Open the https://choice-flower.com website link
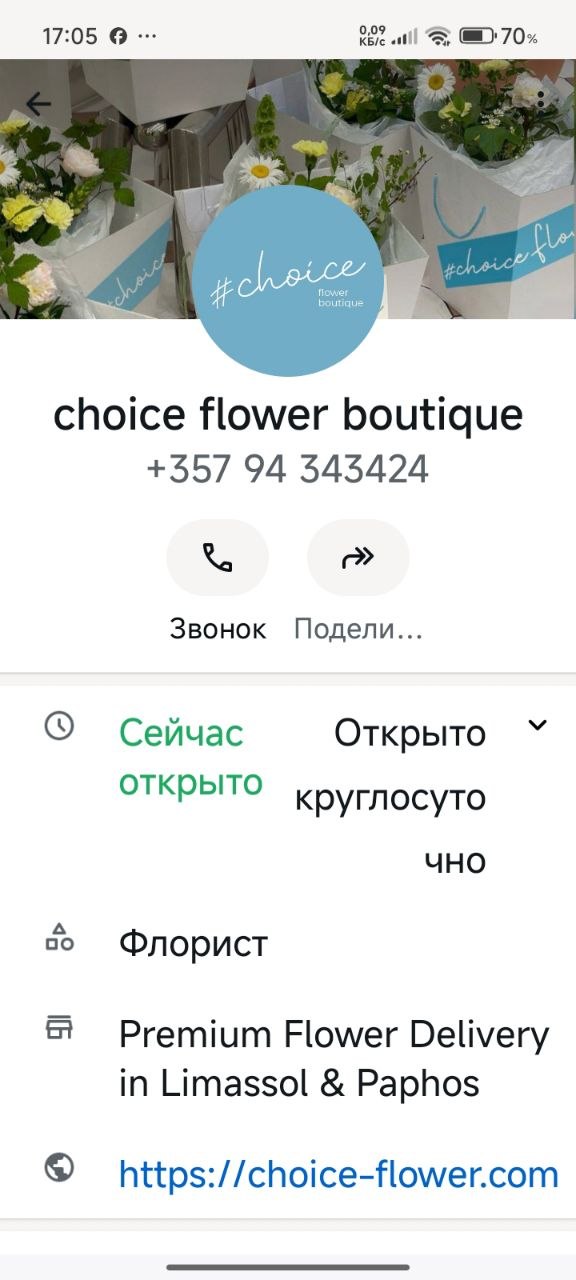The width and height of the screenshot is (576, 1280). (338, 1173)
